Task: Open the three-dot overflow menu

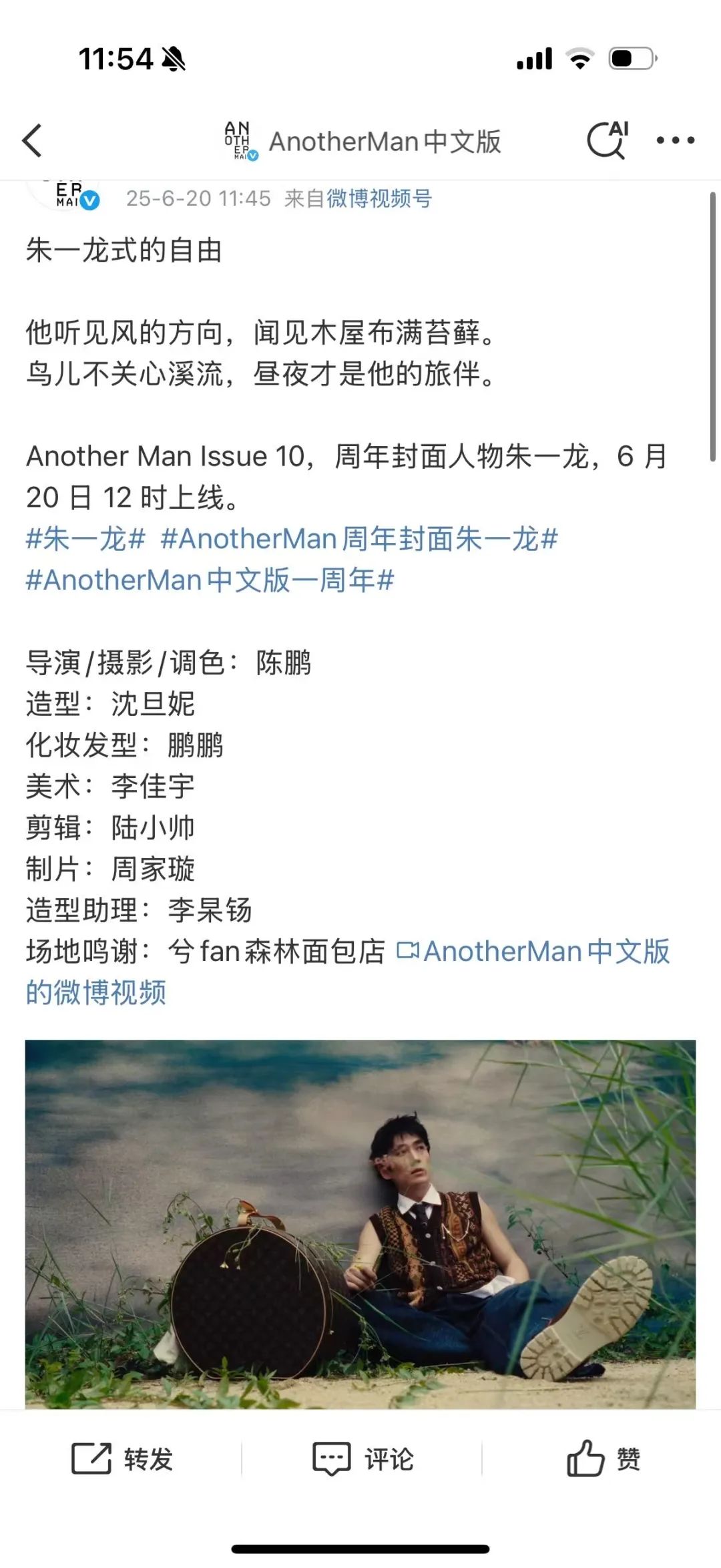Action: tap(675, 140)
